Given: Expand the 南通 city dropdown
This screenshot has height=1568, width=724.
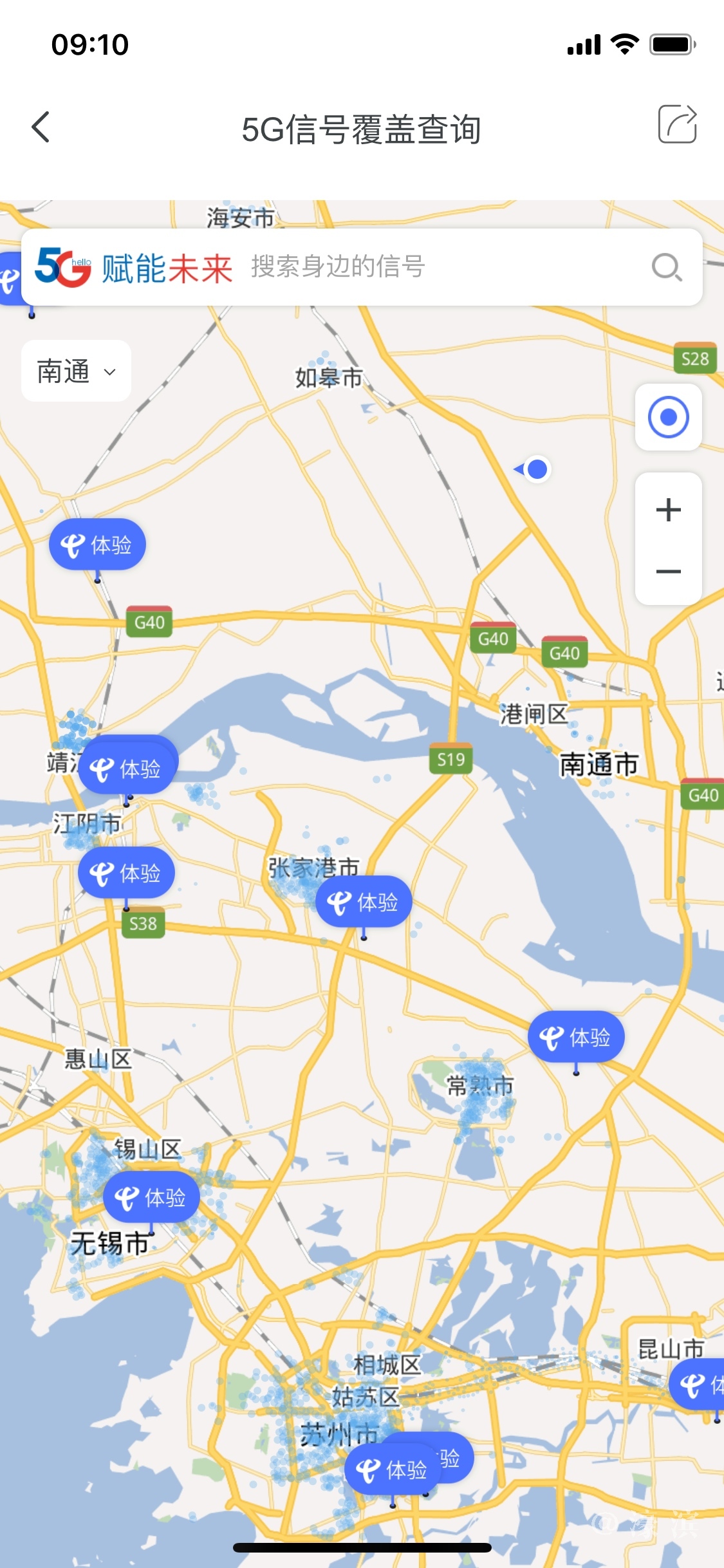Looking at the screenshot, I should (x=76, y=371).
